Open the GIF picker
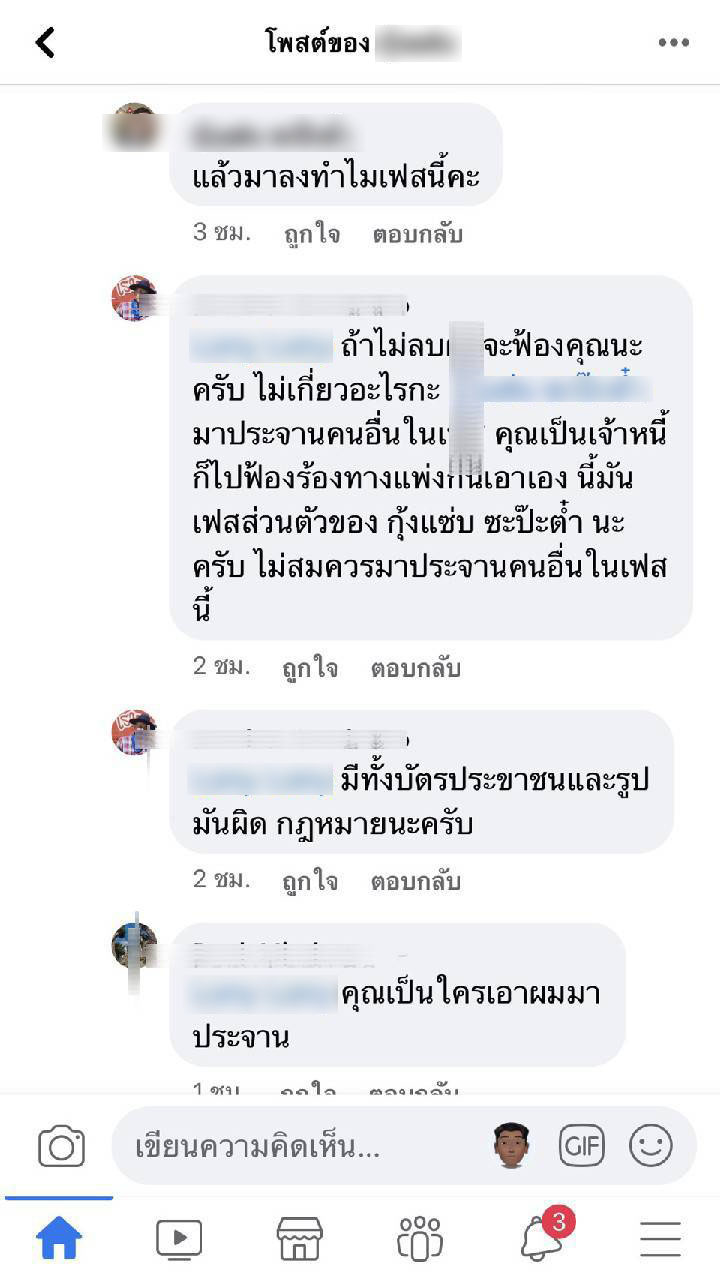720x1281 pixels. (582, 1145)
